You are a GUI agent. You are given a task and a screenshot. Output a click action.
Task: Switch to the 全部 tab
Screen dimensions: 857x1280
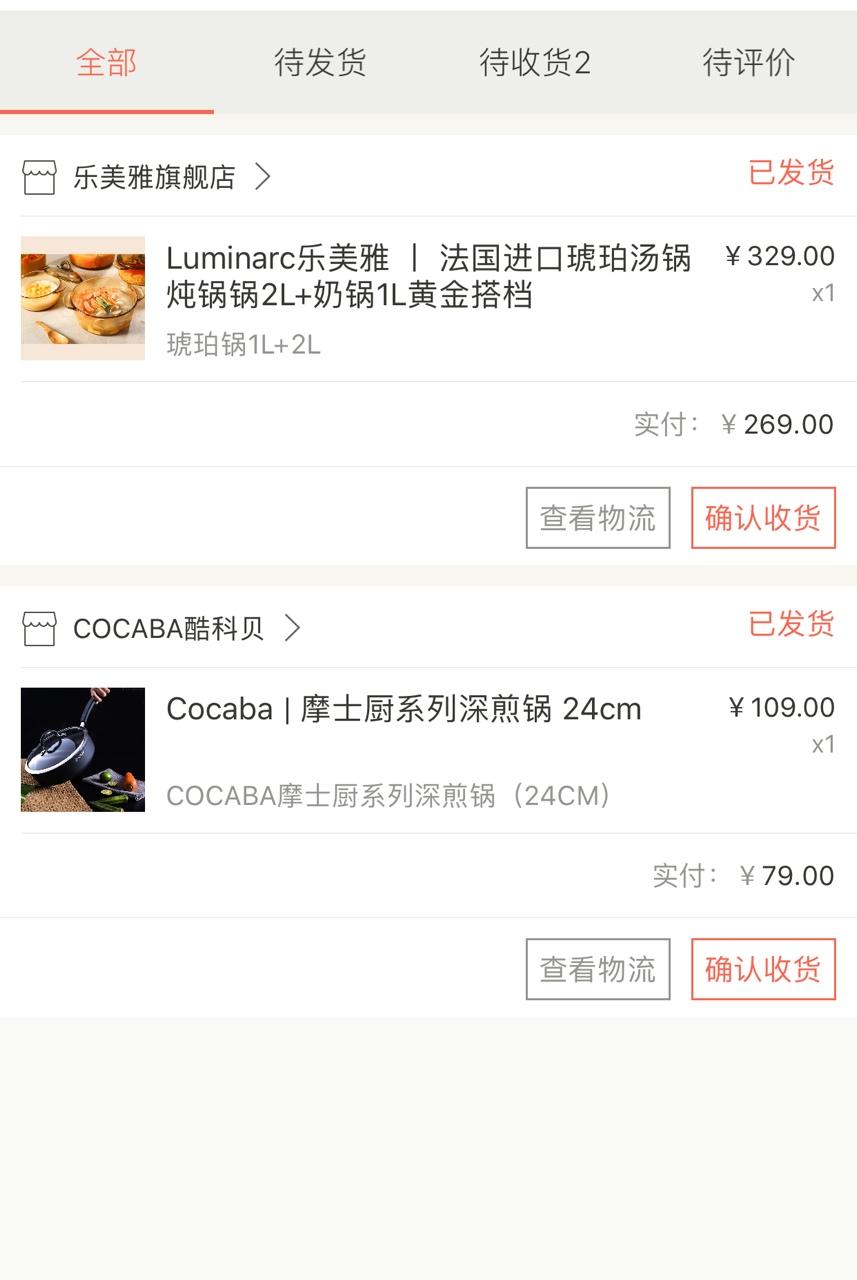[x=106, y=63]
